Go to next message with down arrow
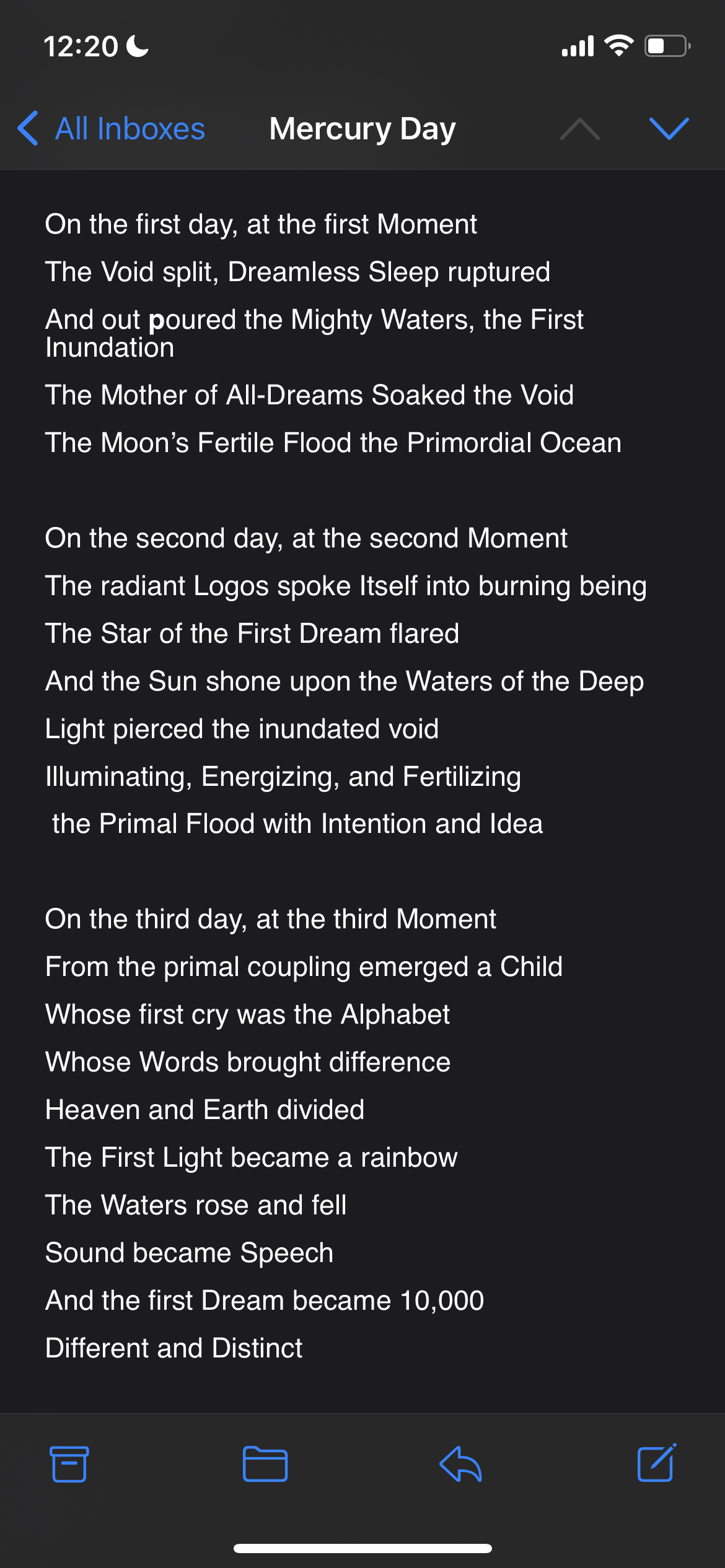Image resolution: width=725 pixels, height=1568 pixels. tap(669, 129)
